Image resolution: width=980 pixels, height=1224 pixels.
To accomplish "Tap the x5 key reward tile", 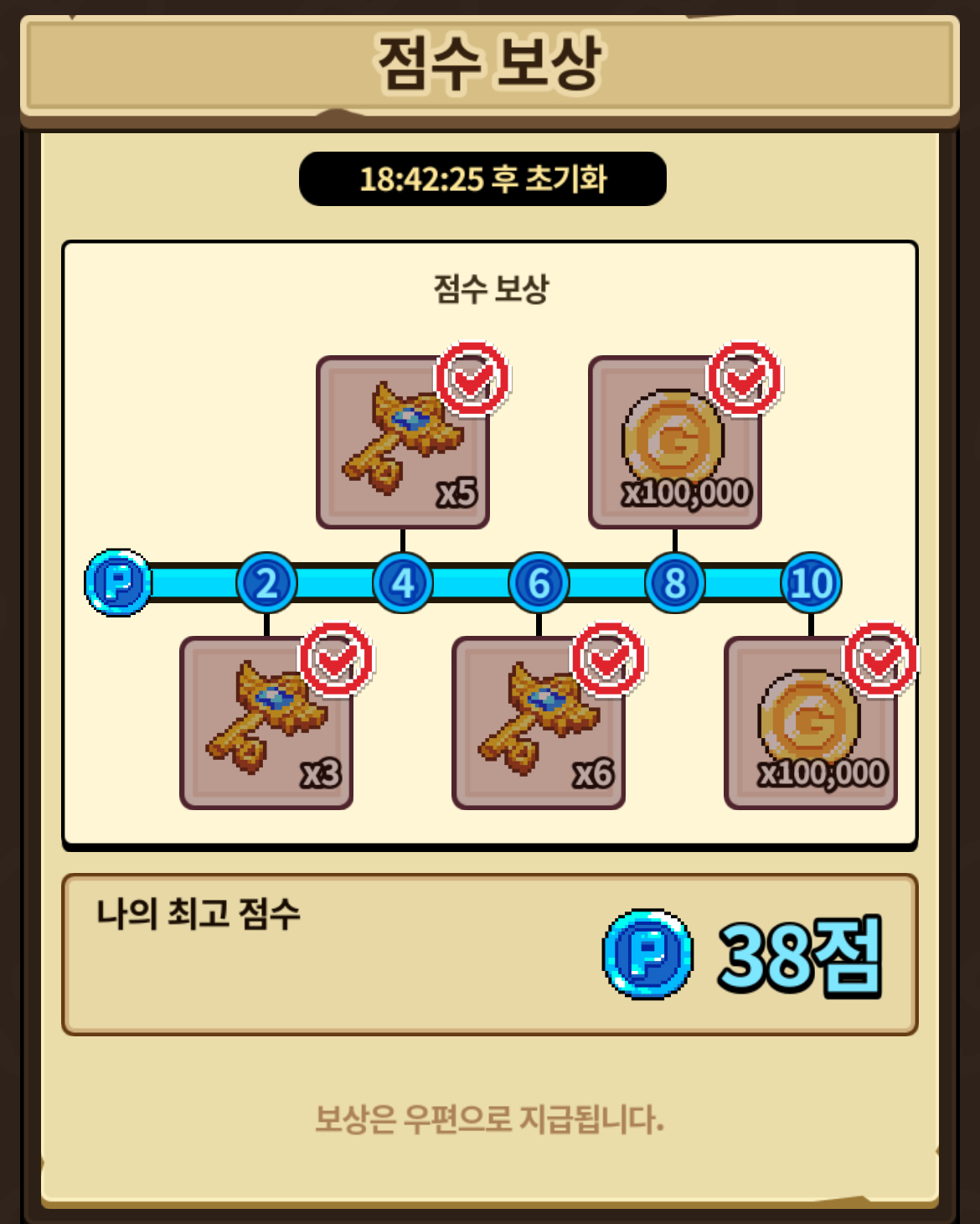I will coord(402,442).
